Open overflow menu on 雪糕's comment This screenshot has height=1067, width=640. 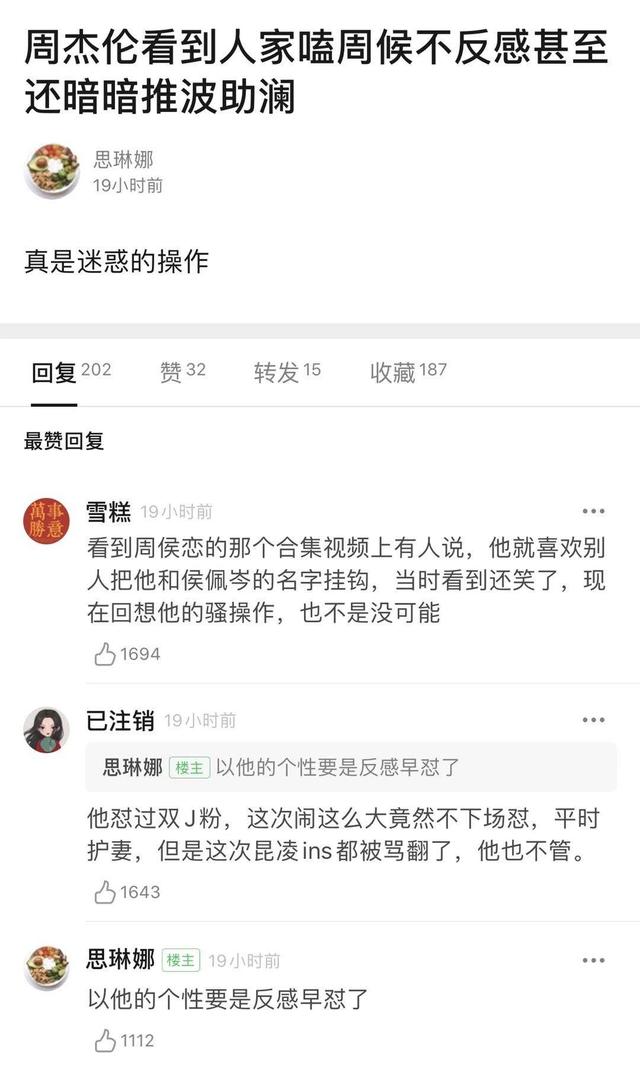click(593, 512)
